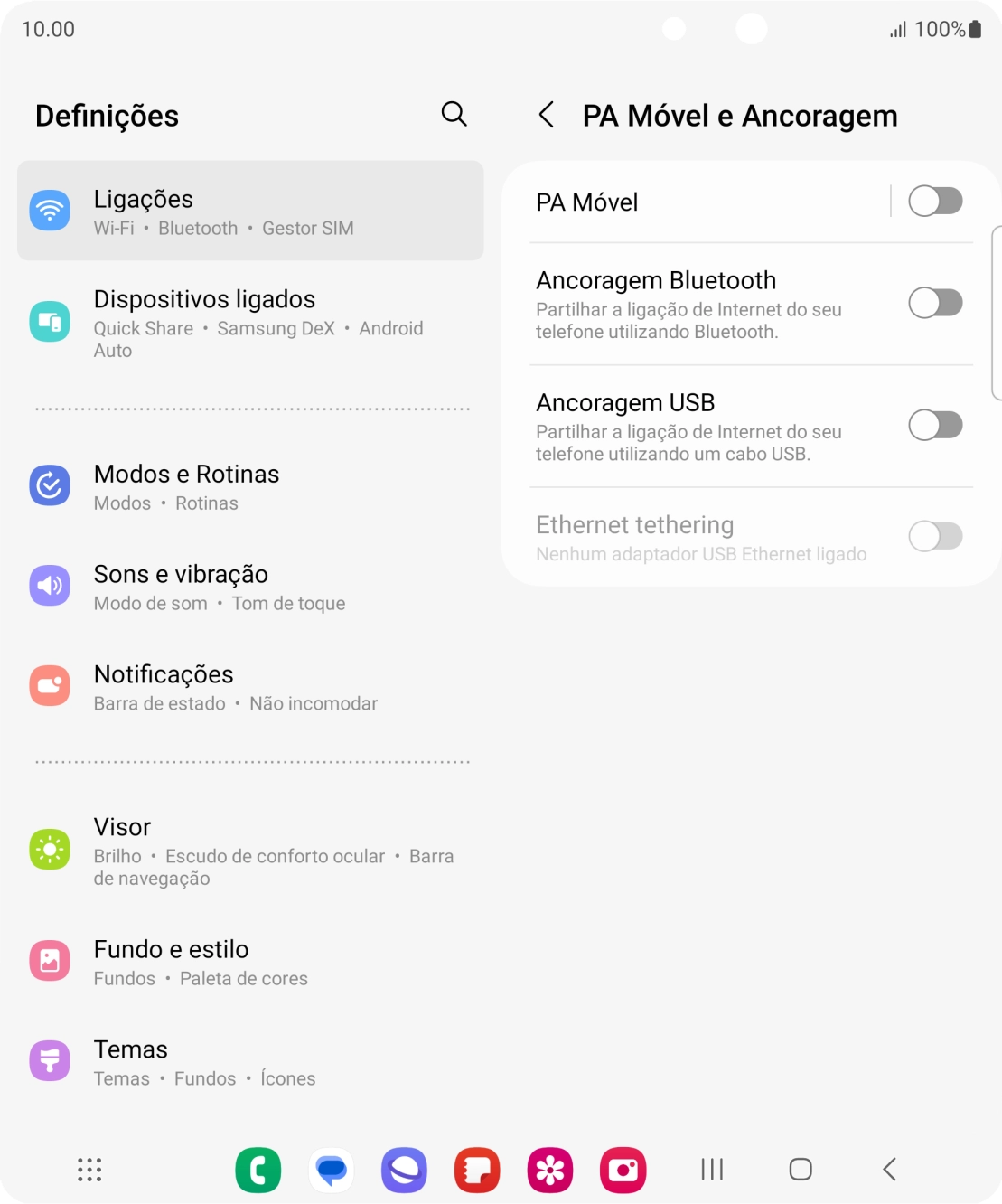Go to the home screen
Image resolution: width=1002 pixels, height=1204 pixels.
tap(801, 1170)
